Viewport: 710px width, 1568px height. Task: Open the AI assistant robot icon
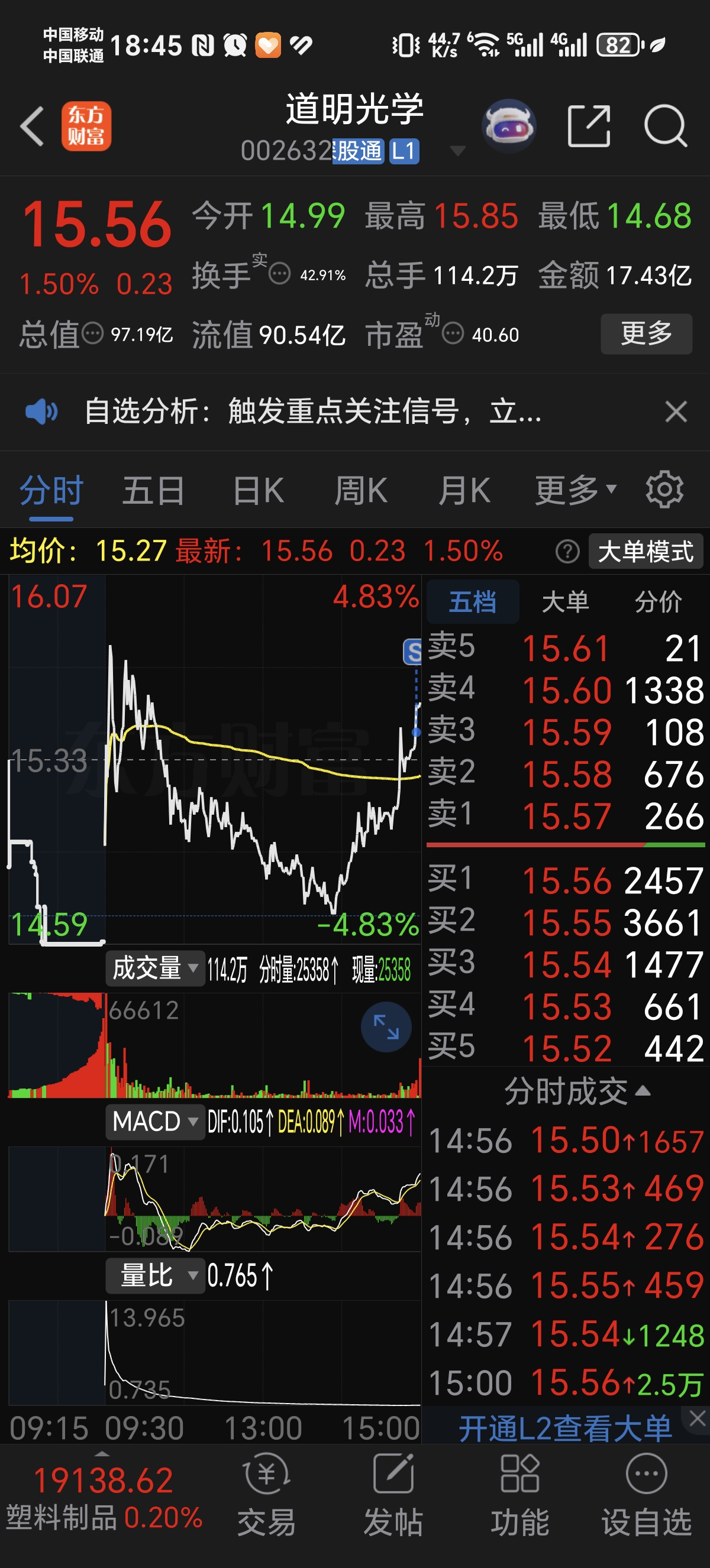point(508,126)
